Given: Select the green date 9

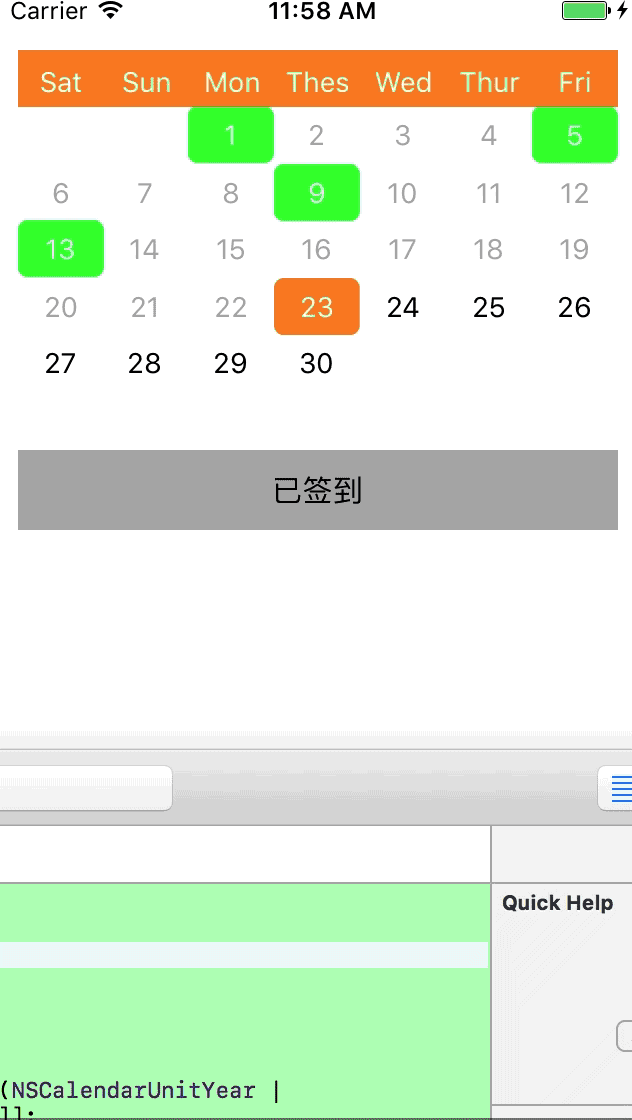Looking at the screenshot, I should click(316, 192).
